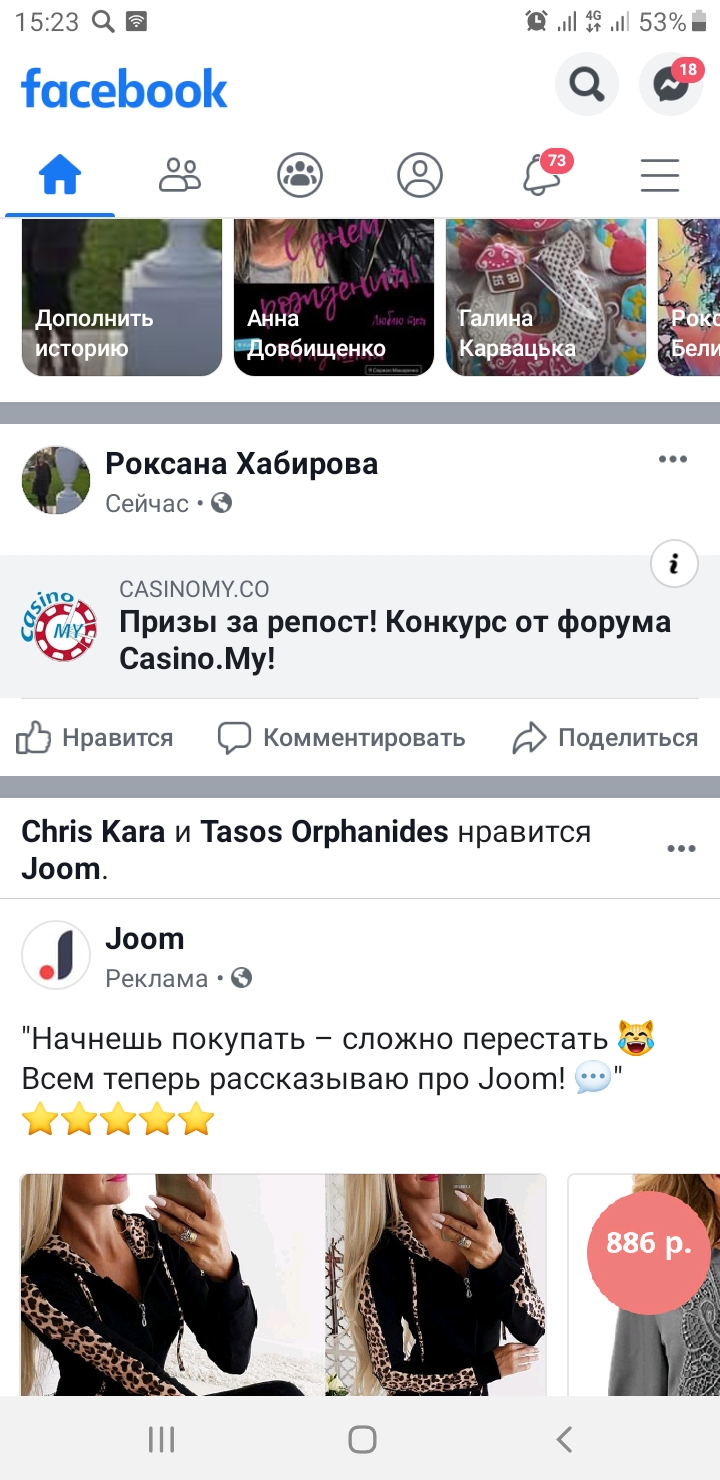This screenshot has width=720, height=1480.
Task: Visit the Joom page
Action: pos(145,939)
